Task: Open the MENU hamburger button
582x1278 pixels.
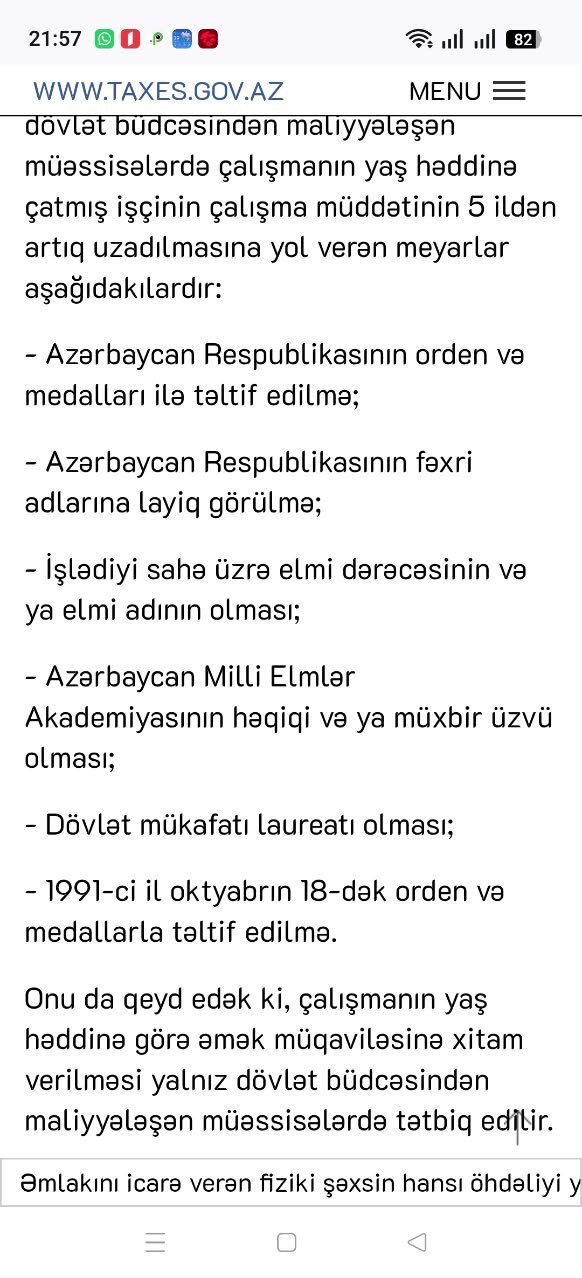Action: 467,91
